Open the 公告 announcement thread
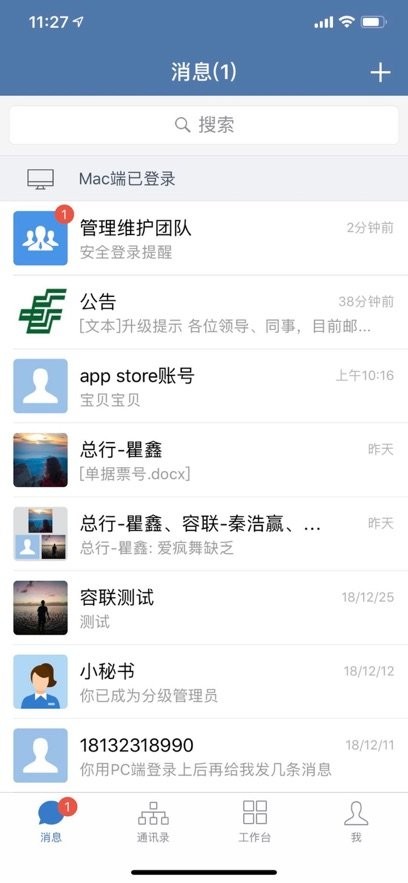Viewport: 408px width, 883px height. [x=204, y=313]
